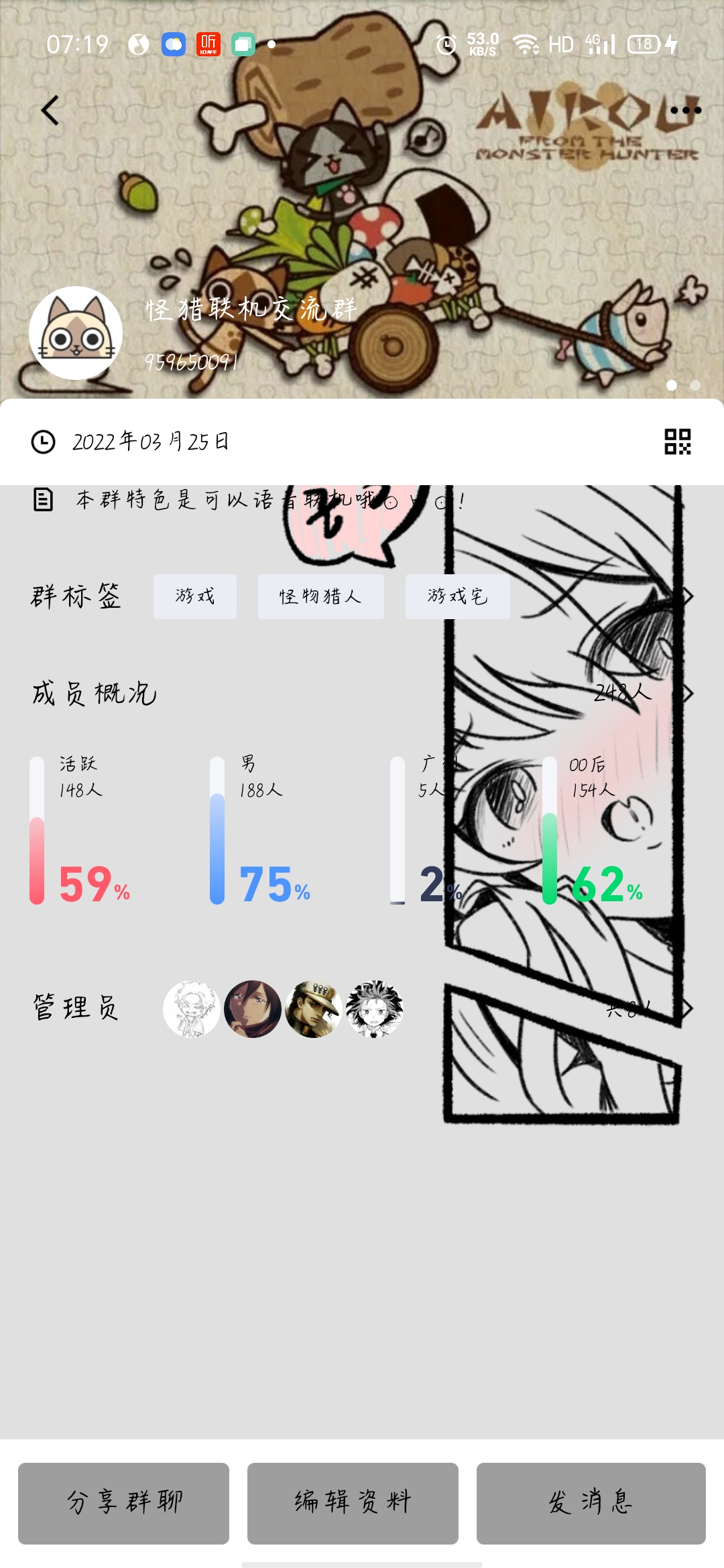This screenshot has width=724, height=1568.
Task: Open 成员概况 member overview list
Action: [686, 693]
